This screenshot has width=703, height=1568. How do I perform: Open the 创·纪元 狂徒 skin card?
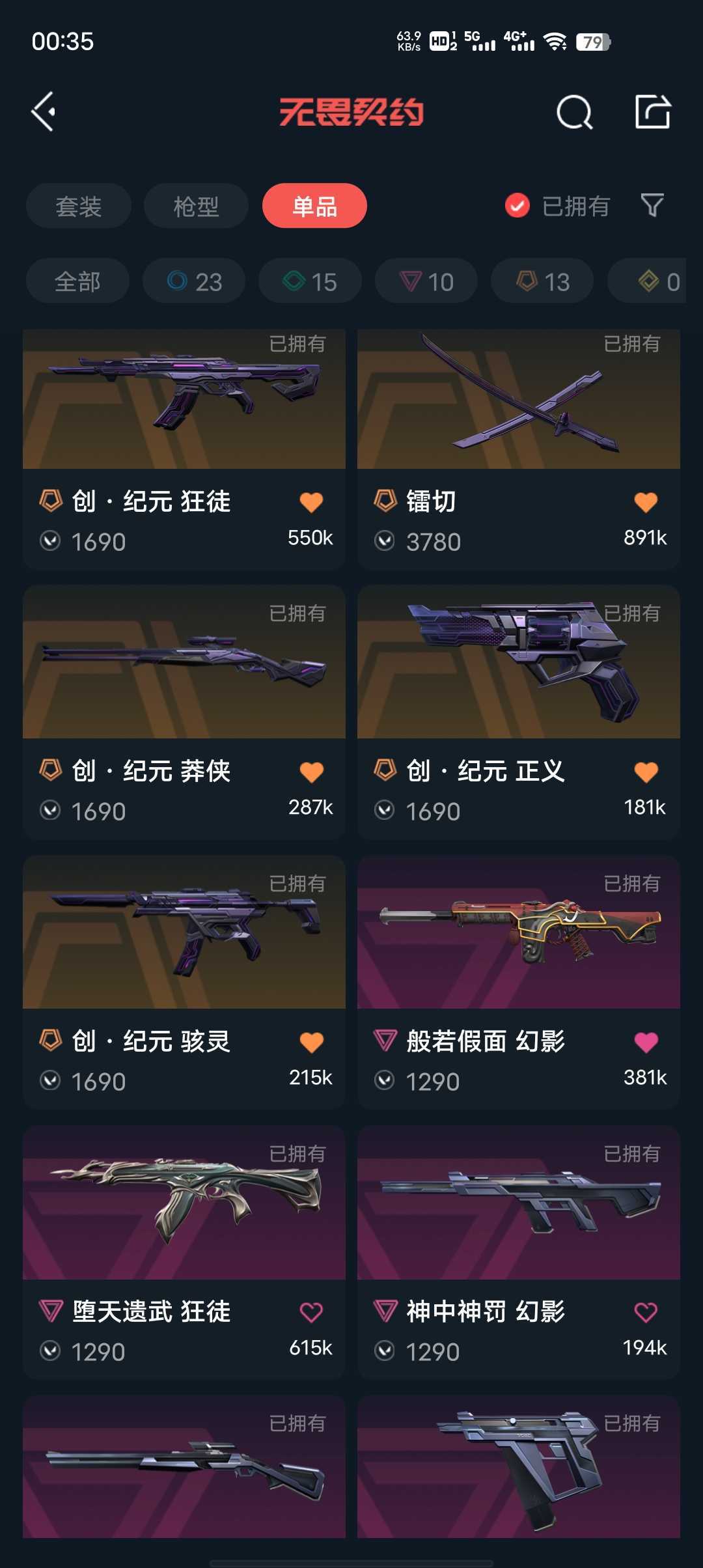tap(184, 449)
